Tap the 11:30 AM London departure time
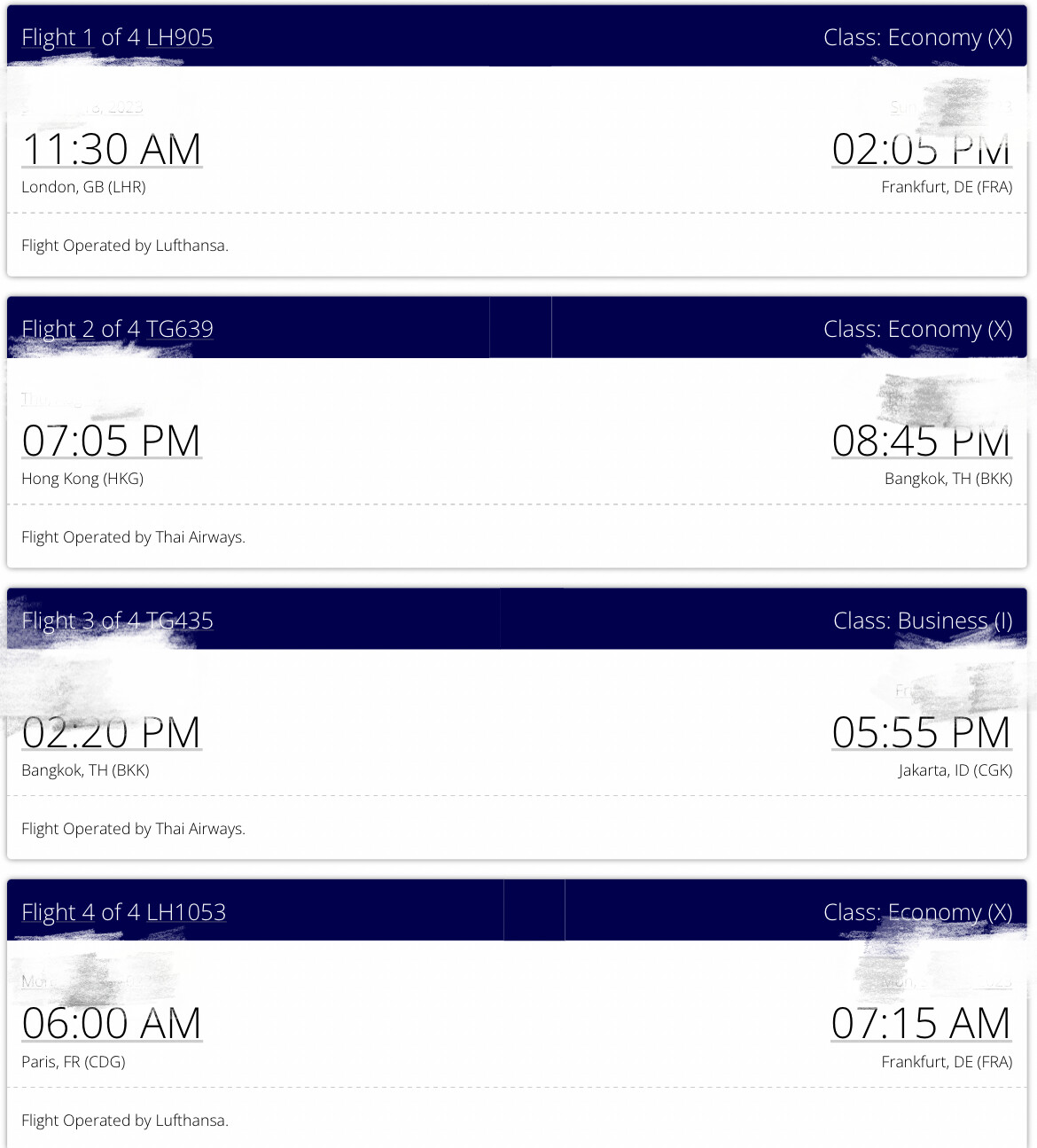 click(112, 149)
